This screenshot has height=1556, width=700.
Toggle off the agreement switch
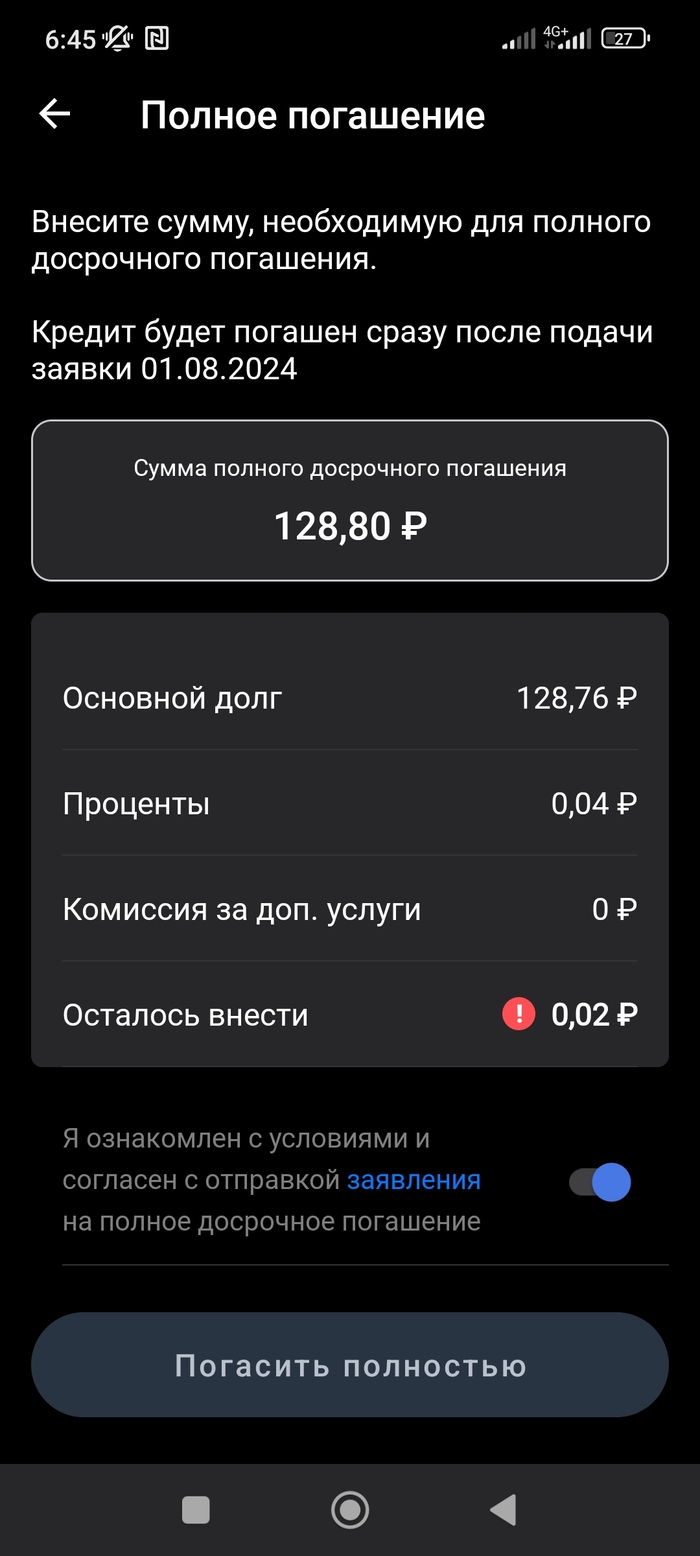pyautogui.click(x=601, y=1183)
